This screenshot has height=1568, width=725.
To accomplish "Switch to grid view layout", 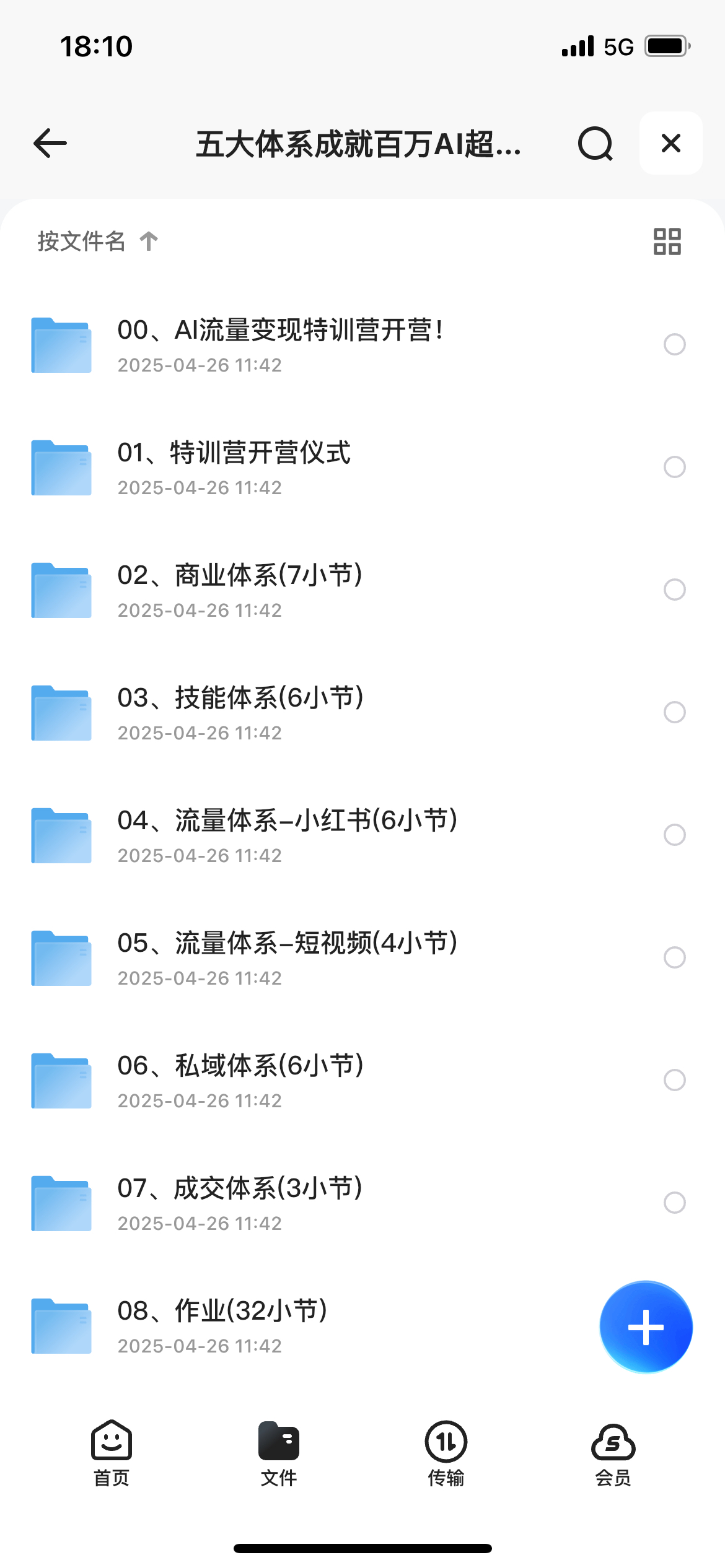I will (x=667, y=242).
